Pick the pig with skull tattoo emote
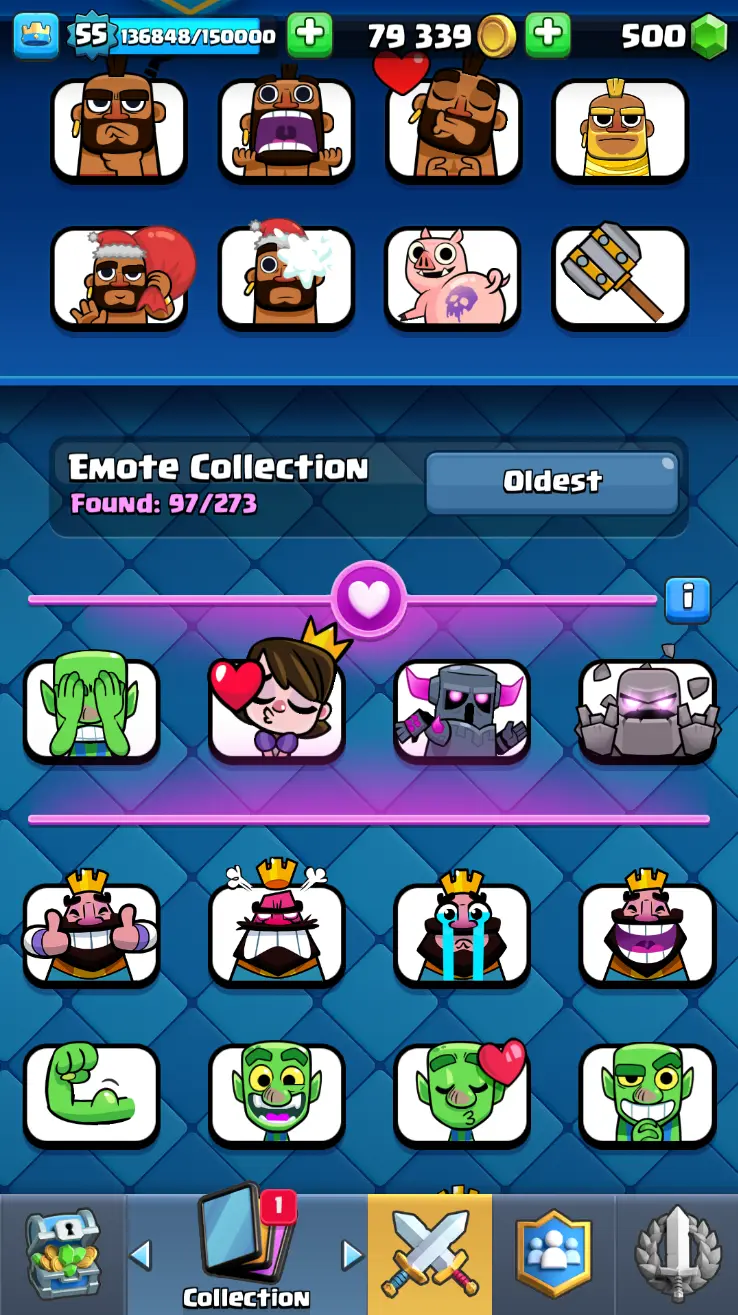The width and height of the screenshot is (738, 1315). coord(452,278)
